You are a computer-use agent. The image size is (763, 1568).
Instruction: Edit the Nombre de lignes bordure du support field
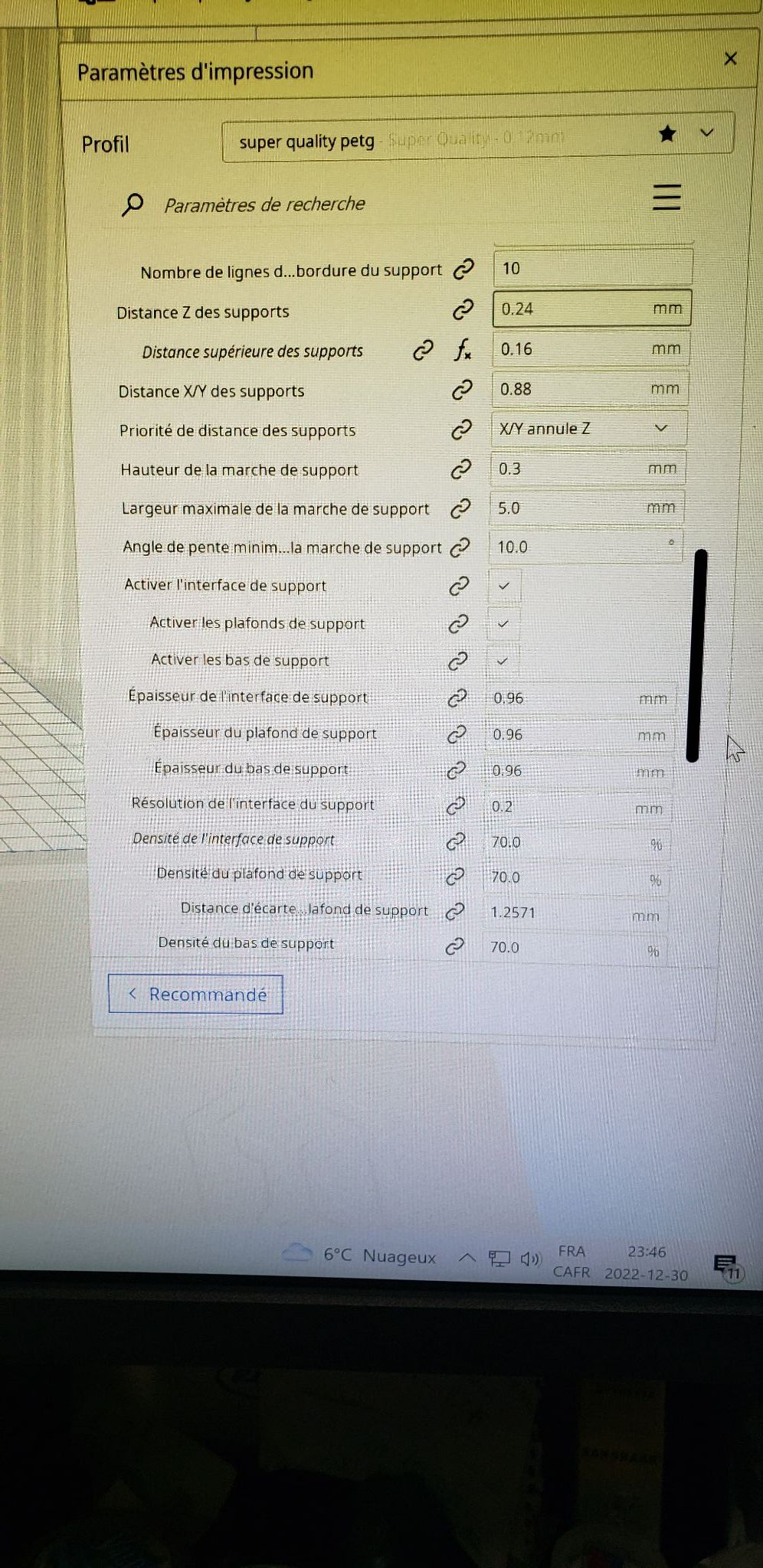tap(593, 268)
